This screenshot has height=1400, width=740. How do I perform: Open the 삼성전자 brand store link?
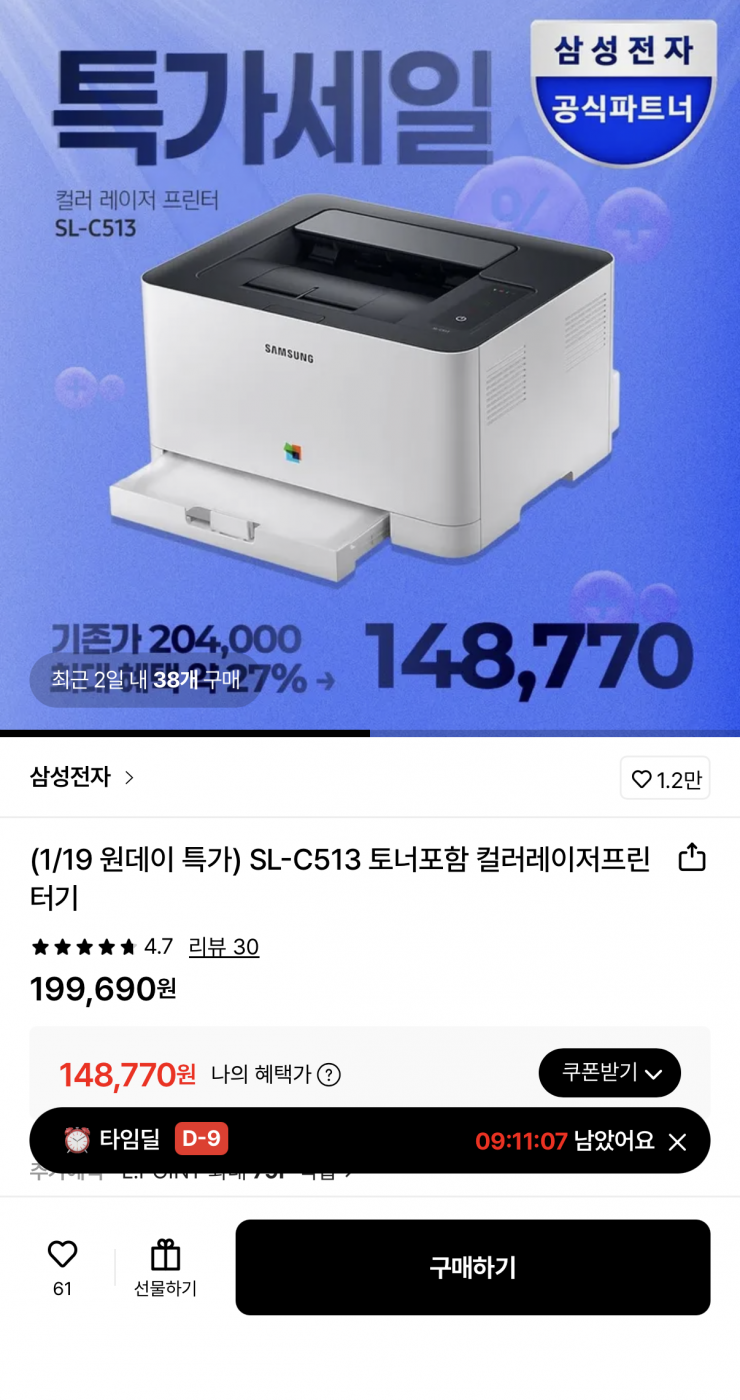tap(82, 777)
